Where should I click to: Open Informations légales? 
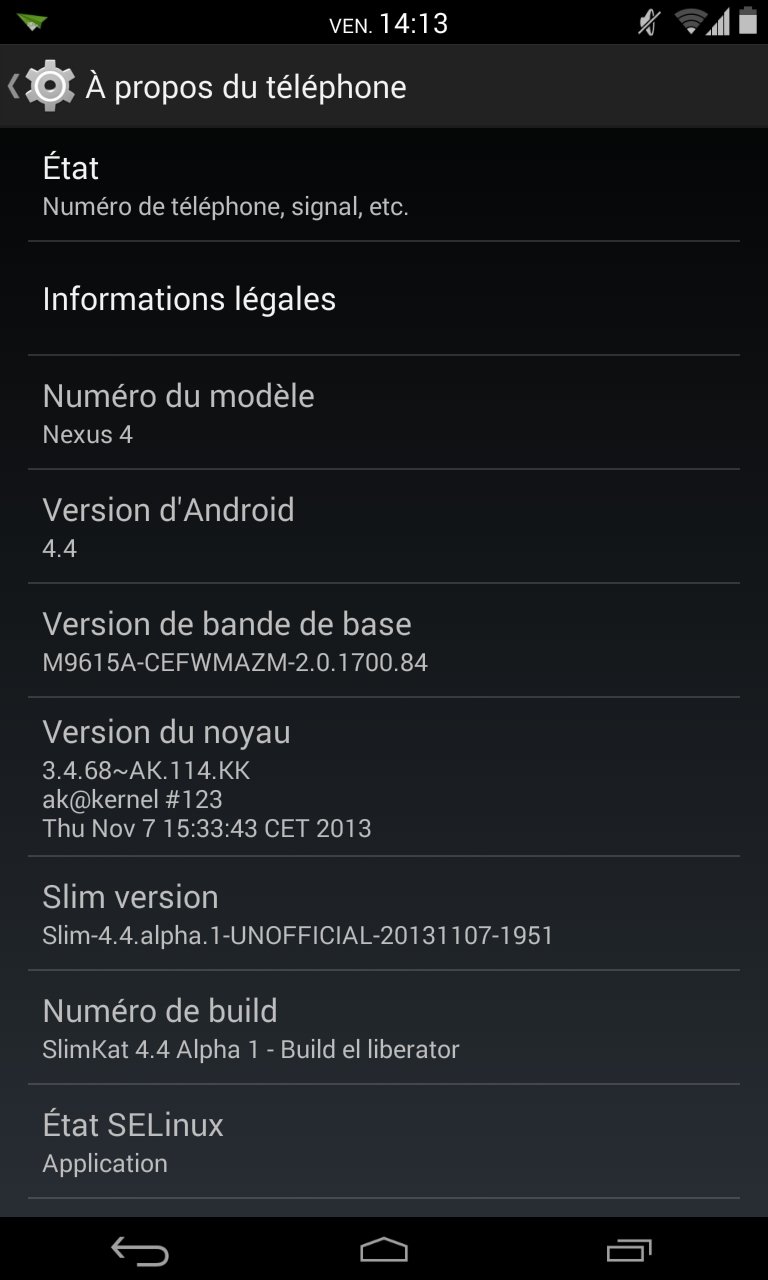click(383, 299)
